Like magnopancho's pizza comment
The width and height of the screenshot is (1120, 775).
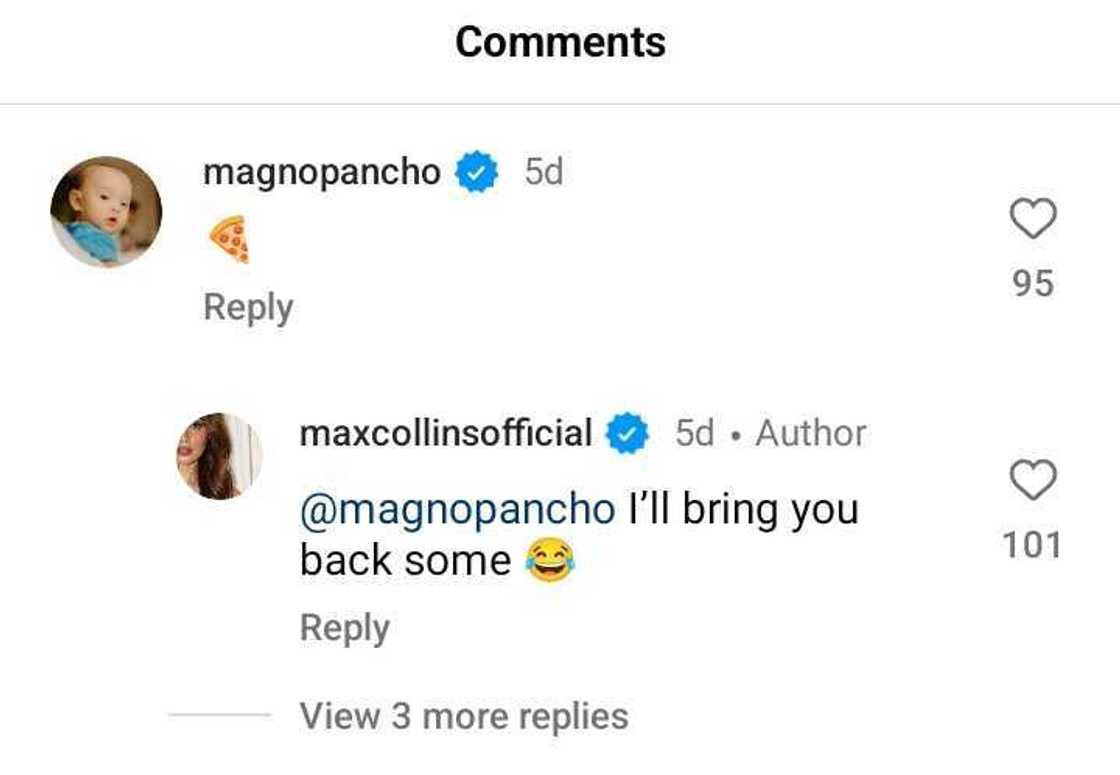click(1033, 219)
